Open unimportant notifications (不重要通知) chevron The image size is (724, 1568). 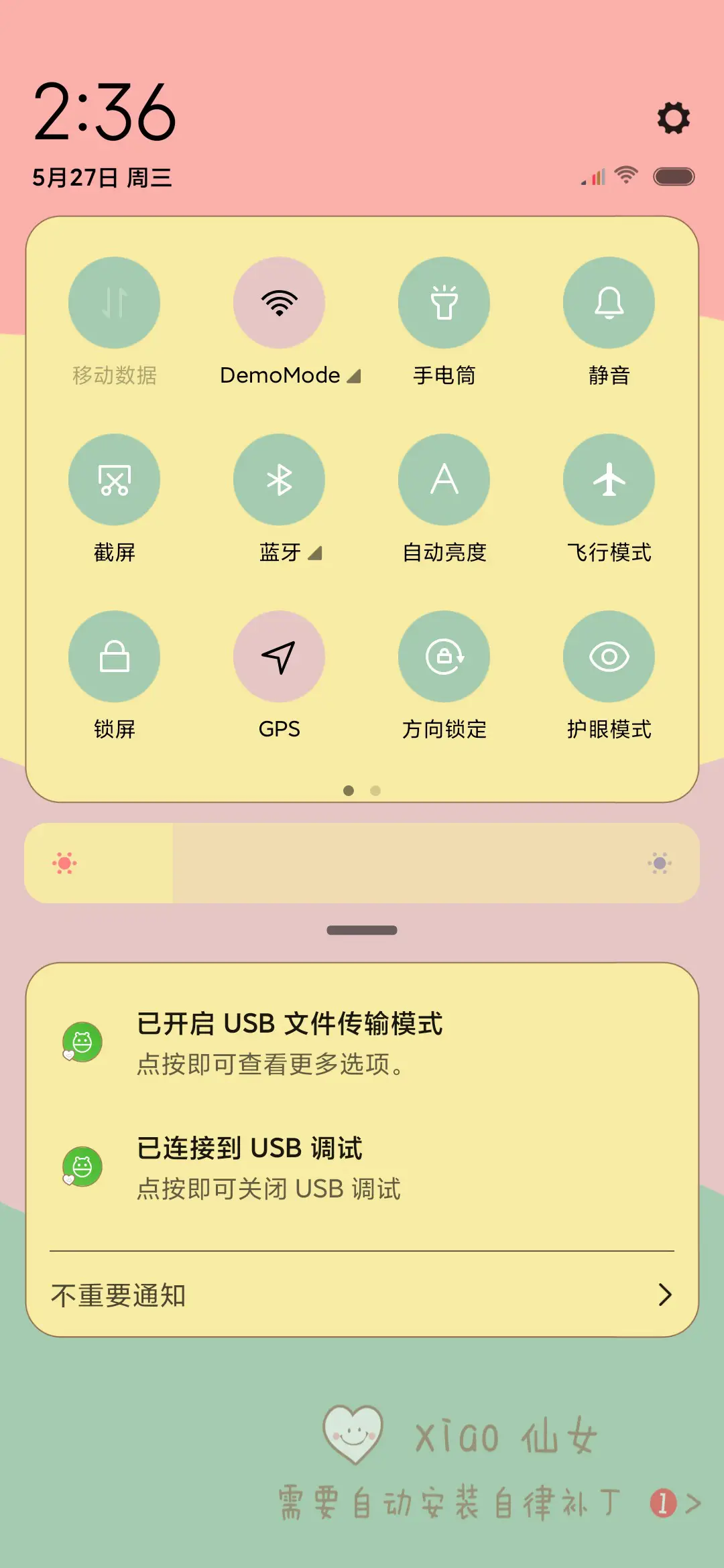point(664,1295)
